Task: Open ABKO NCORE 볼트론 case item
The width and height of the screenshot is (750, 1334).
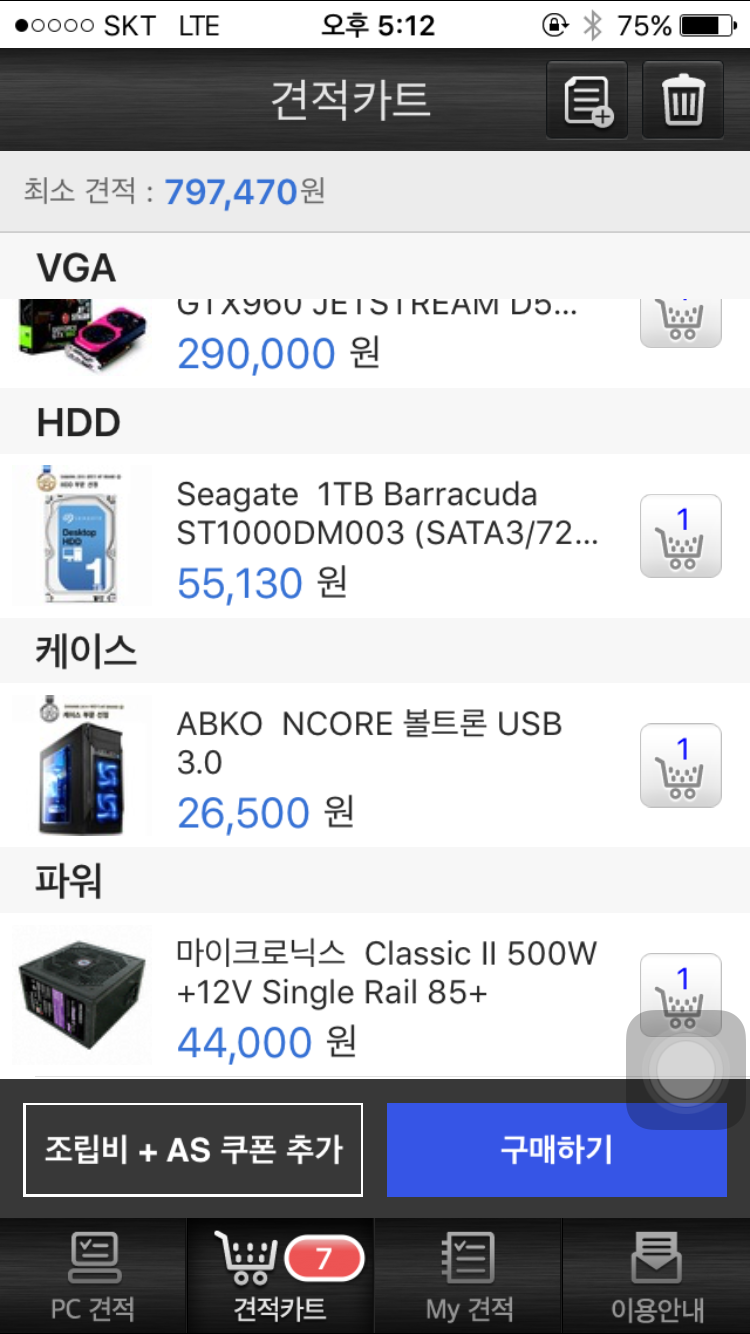Action: point(369,743)
